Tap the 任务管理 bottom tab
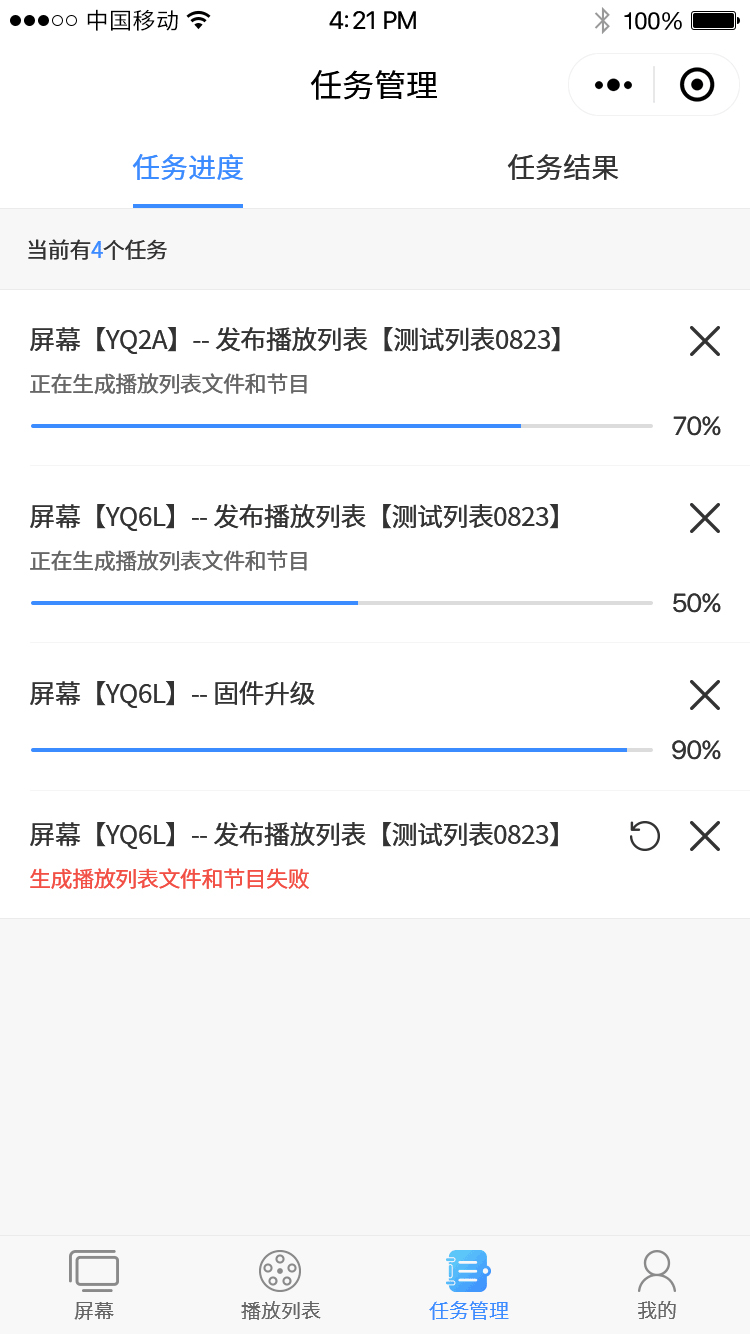 (x=469, y=1285)
